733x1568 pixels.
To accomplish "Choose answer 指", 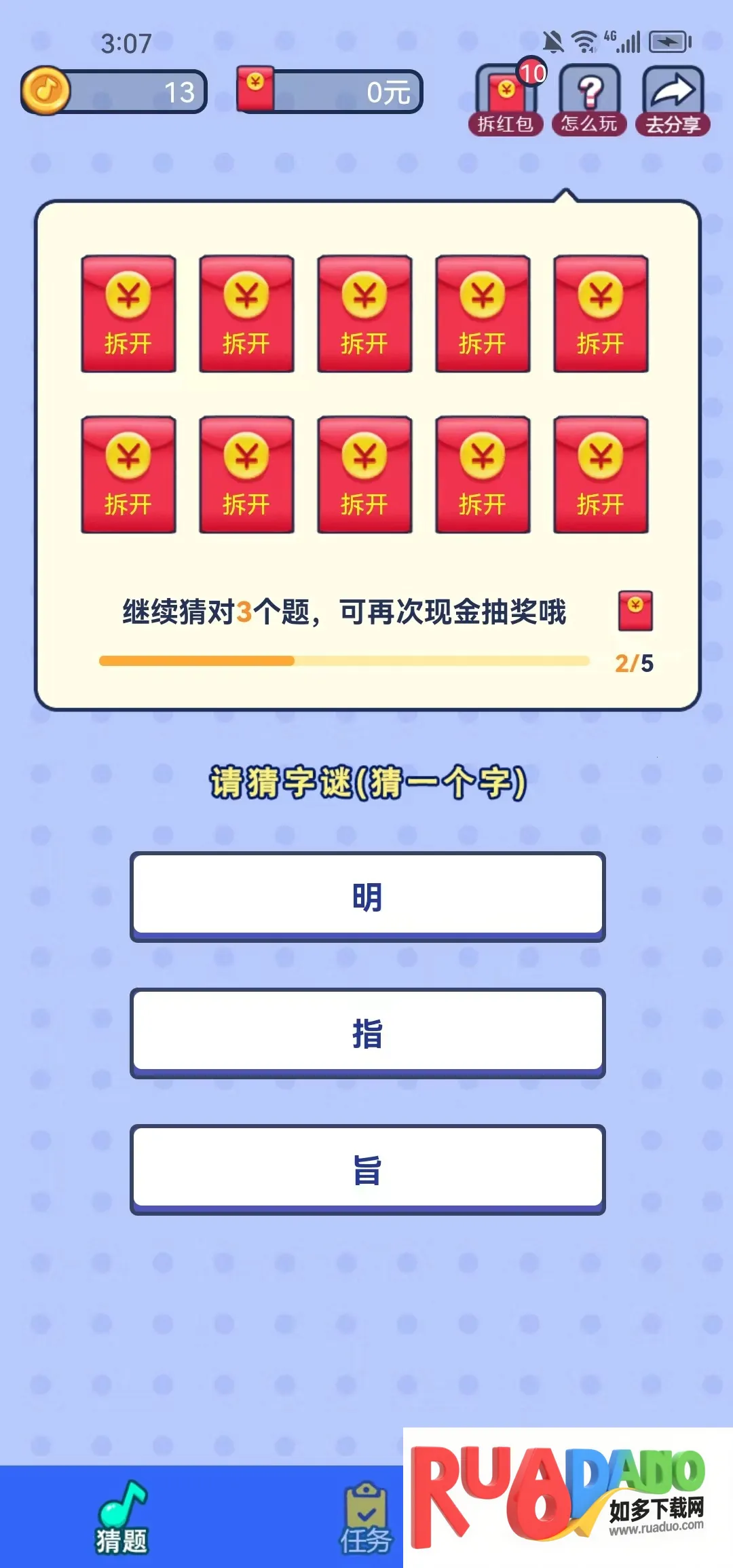I will [x=367, y=1032].
